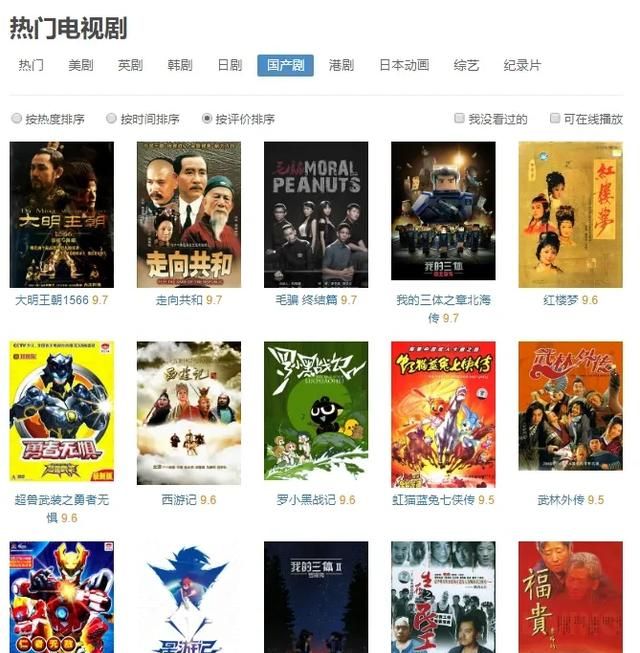
Task: Open the 红楼梦 poster
Action: pos(570,214)
